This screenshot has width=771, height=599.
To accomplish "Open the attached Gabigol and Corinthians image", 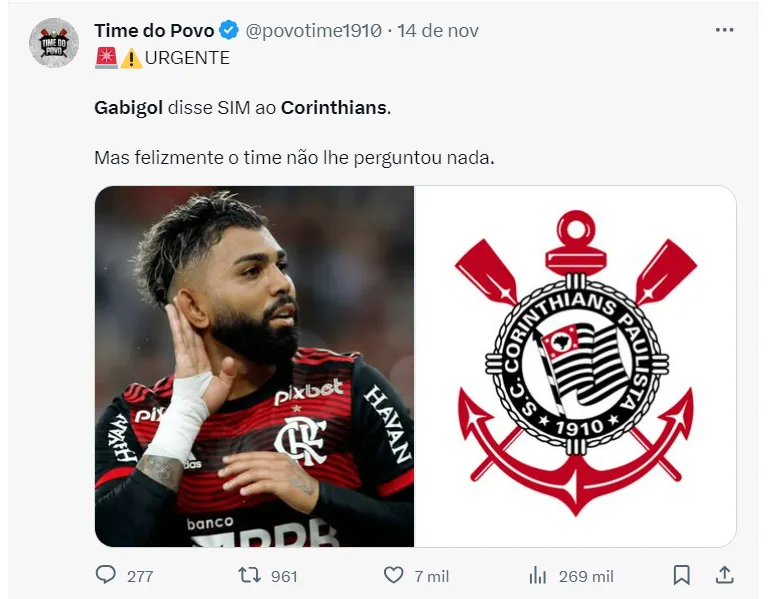I will [415, 366].
